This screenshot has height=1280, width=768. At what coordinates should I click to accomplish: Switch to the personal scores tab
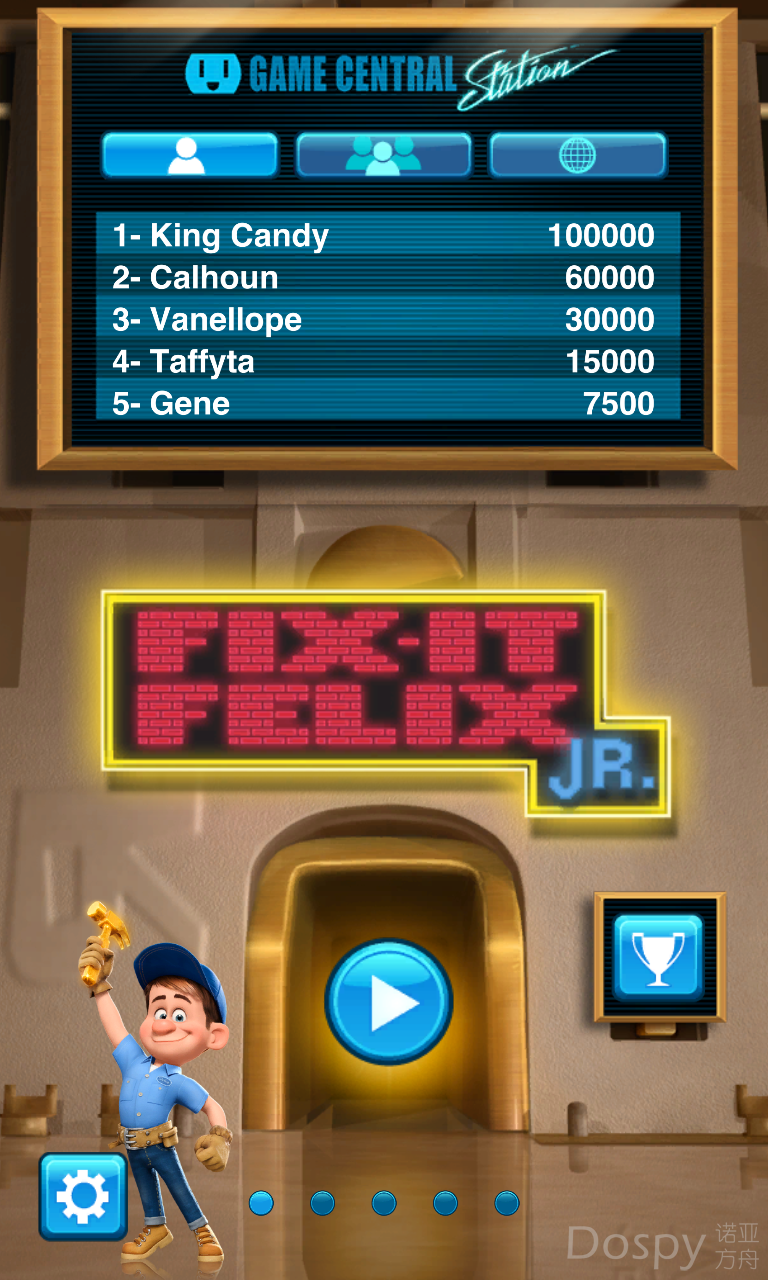(189, 155)
